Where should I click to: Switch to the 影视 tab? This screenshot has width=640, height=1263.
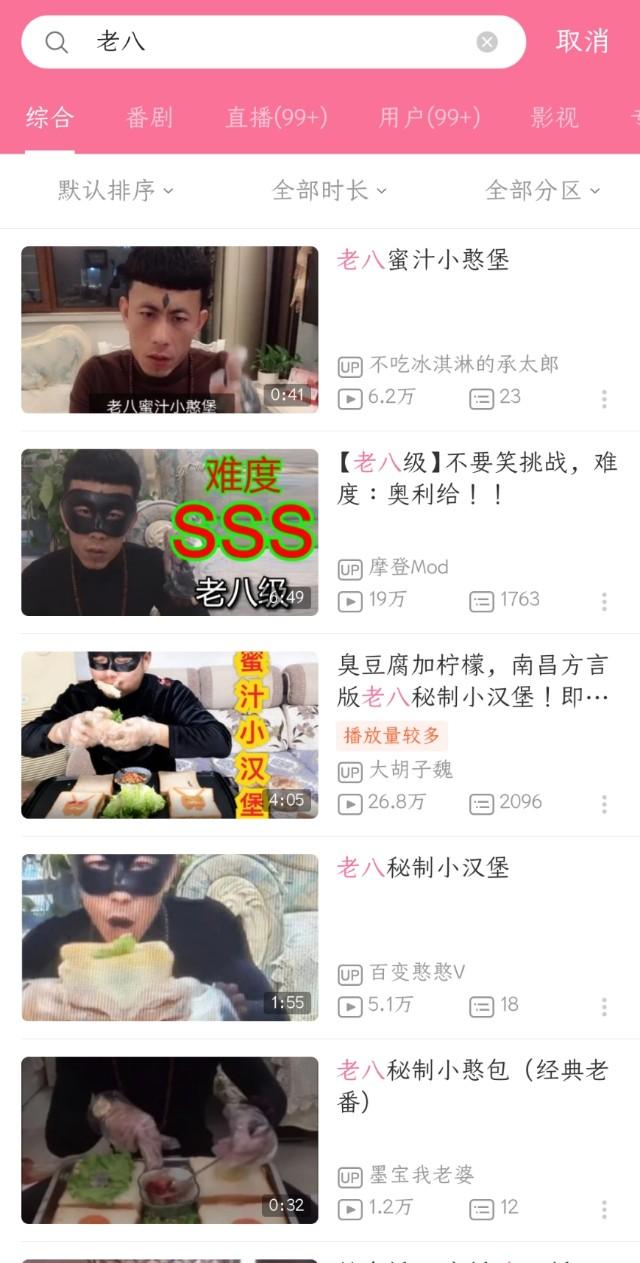click(554, 118)
